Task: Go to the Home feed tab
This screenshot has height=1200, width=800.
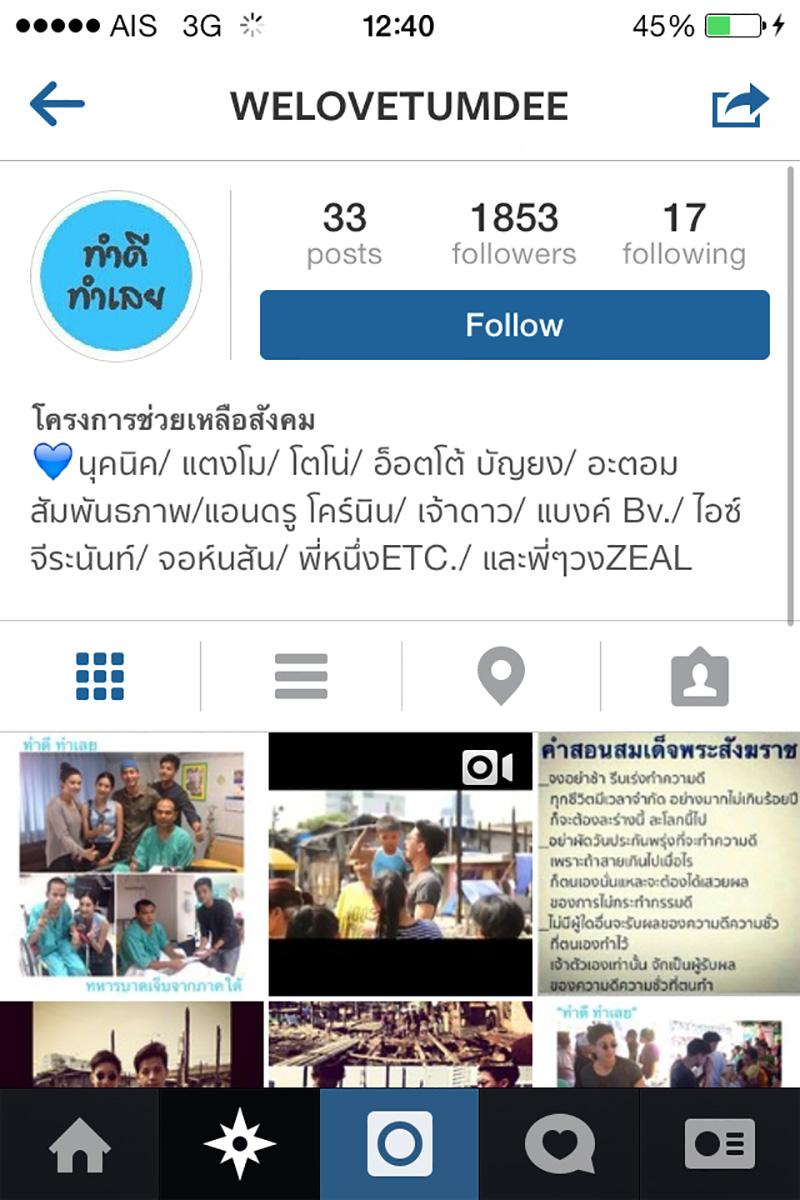Action: (80, 1145)
